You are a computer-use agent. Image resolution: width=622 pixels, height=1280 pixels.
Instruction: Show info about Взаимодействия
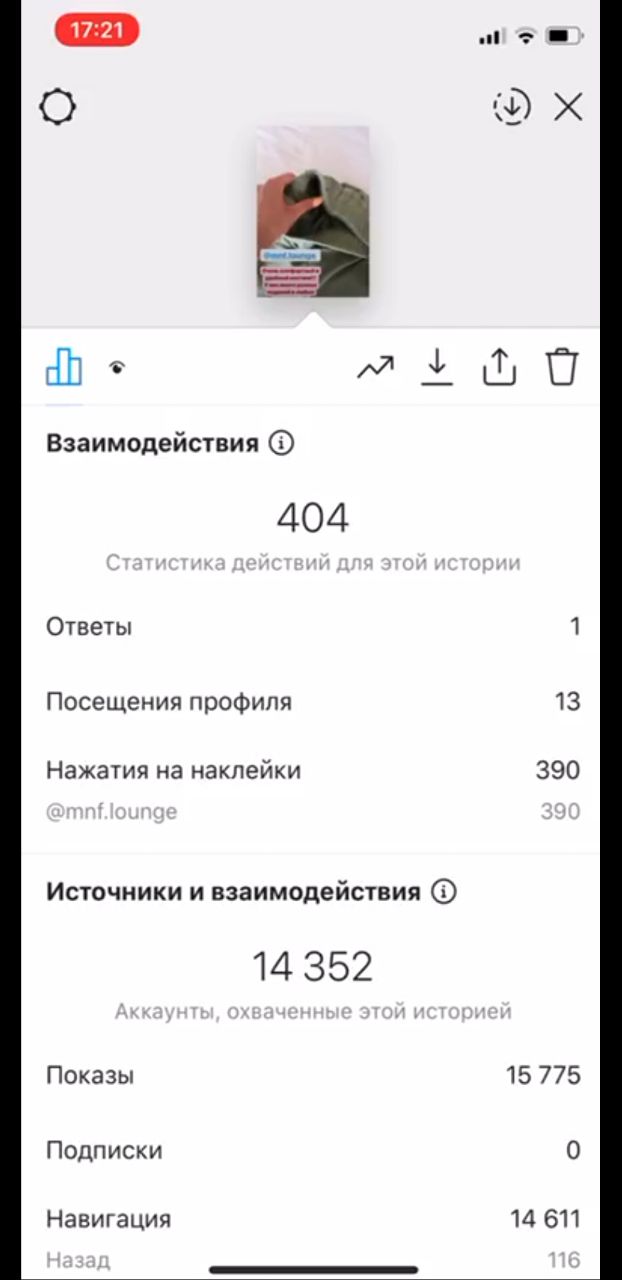282,443
